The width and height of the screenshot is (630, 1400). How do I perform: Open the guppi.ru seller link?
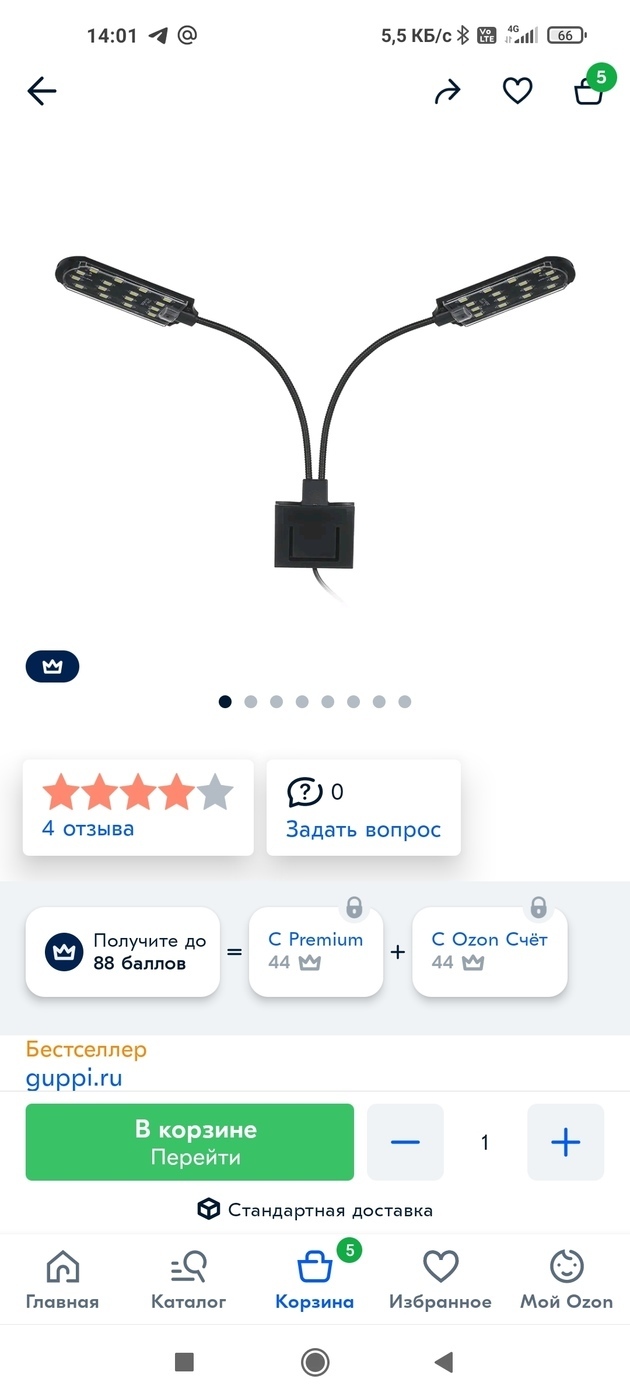click(x=74, y=1078)
